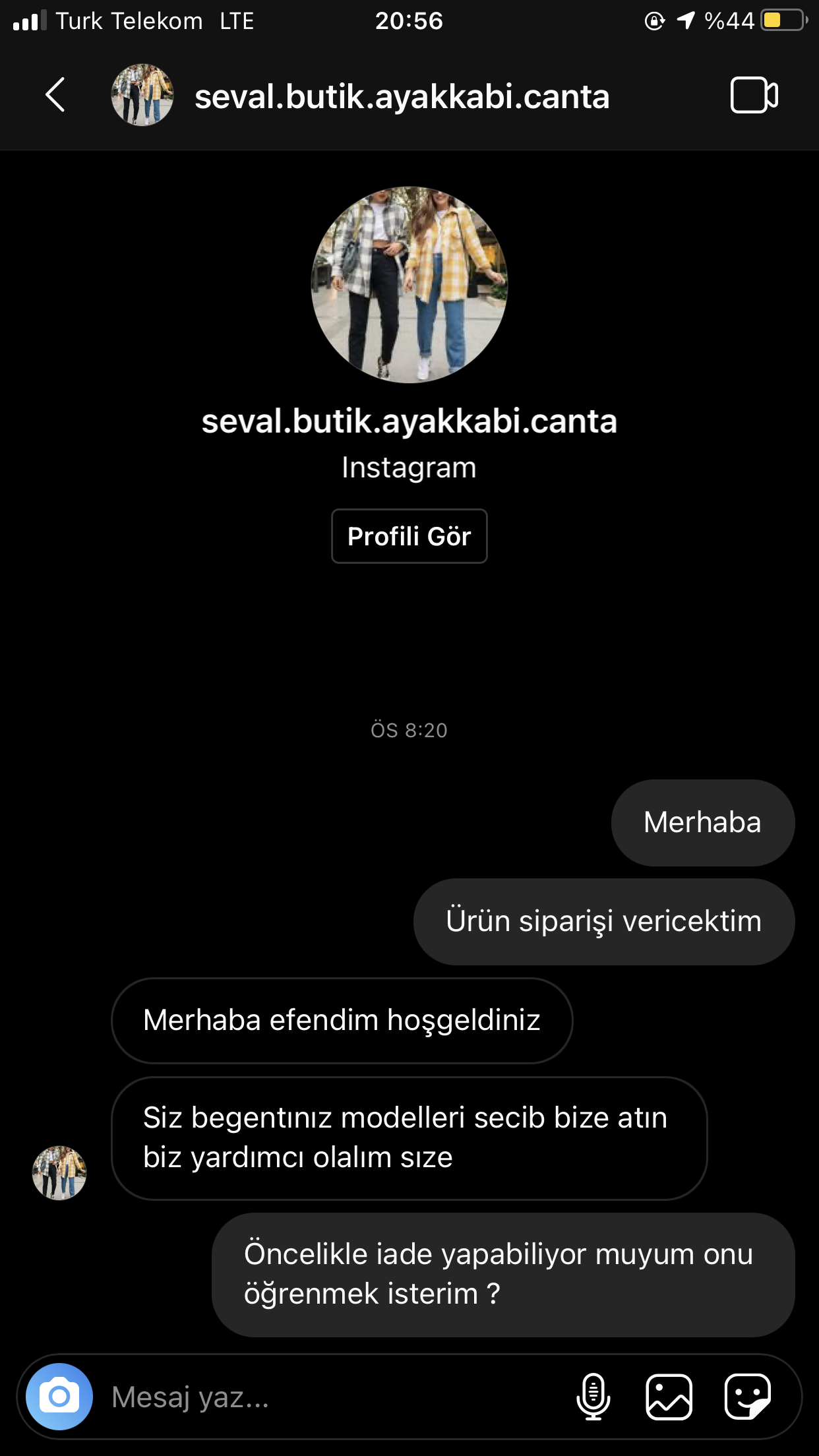Image resolution: width=819 pixels, height=1456 pixels.
Task: Start a video call with seval.butik.ayakkabi.canta
Action: (x=754, y=95)
